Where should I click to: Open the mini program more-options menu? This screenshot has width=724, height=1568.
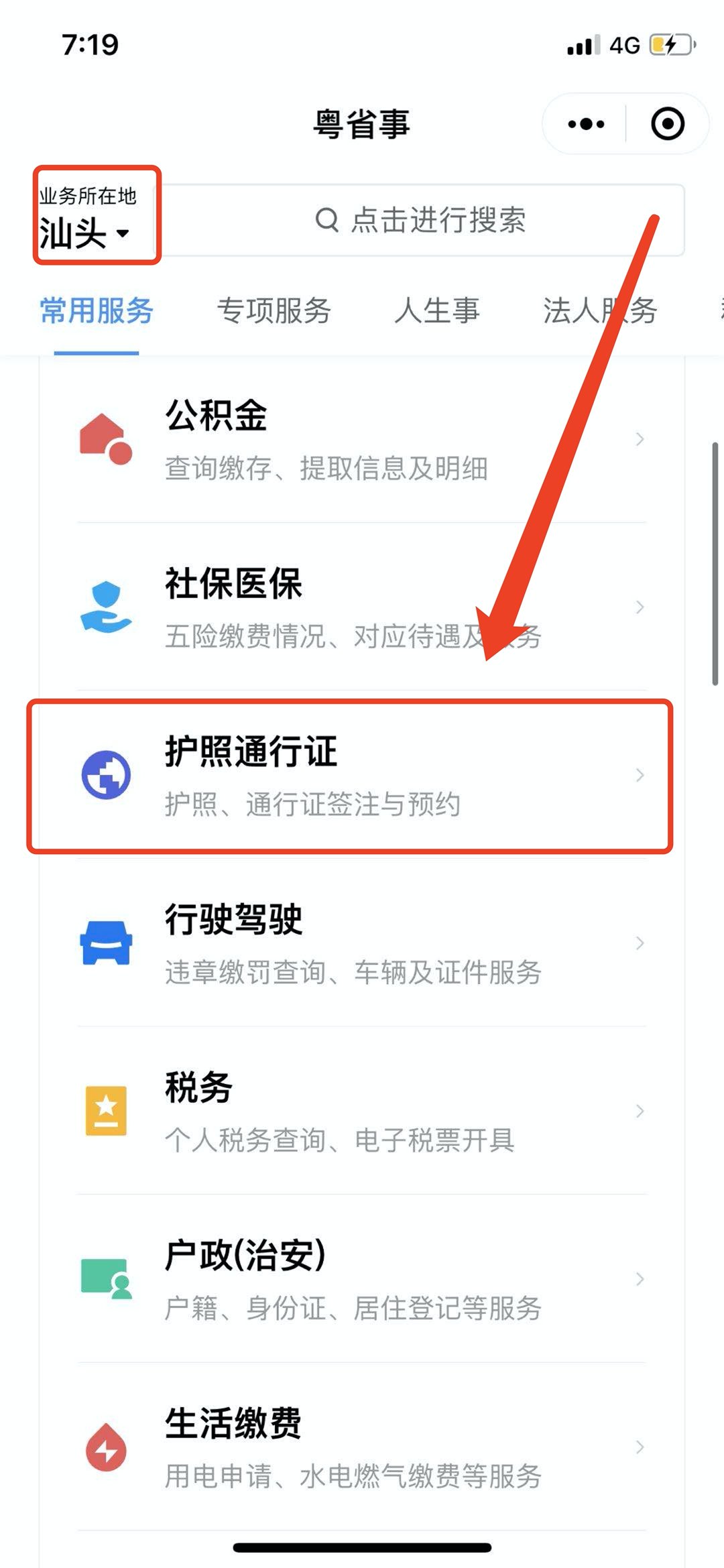click(585, 124)
